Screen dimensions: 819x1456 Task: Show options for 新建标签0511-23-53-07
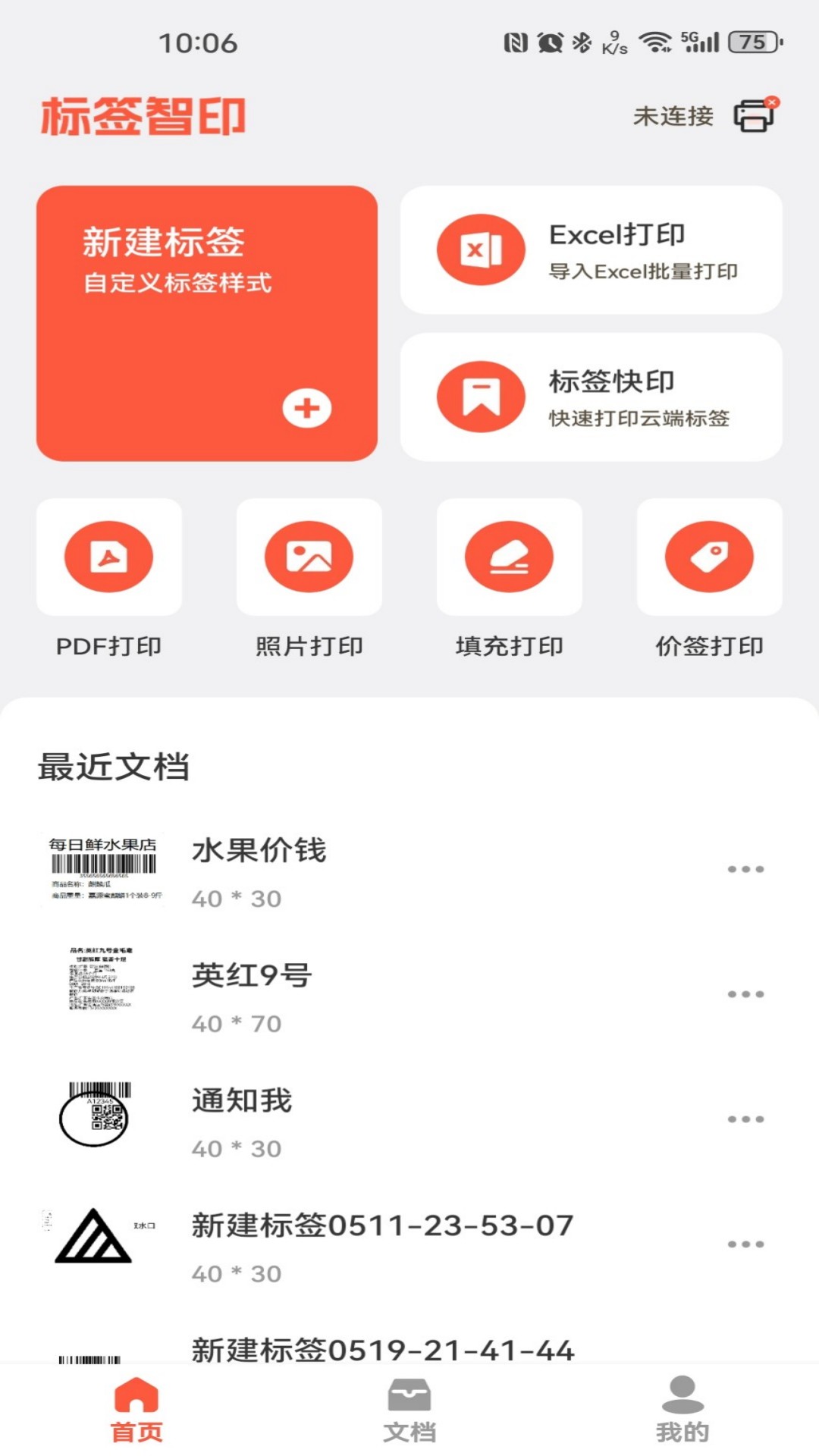point(745,1244)
